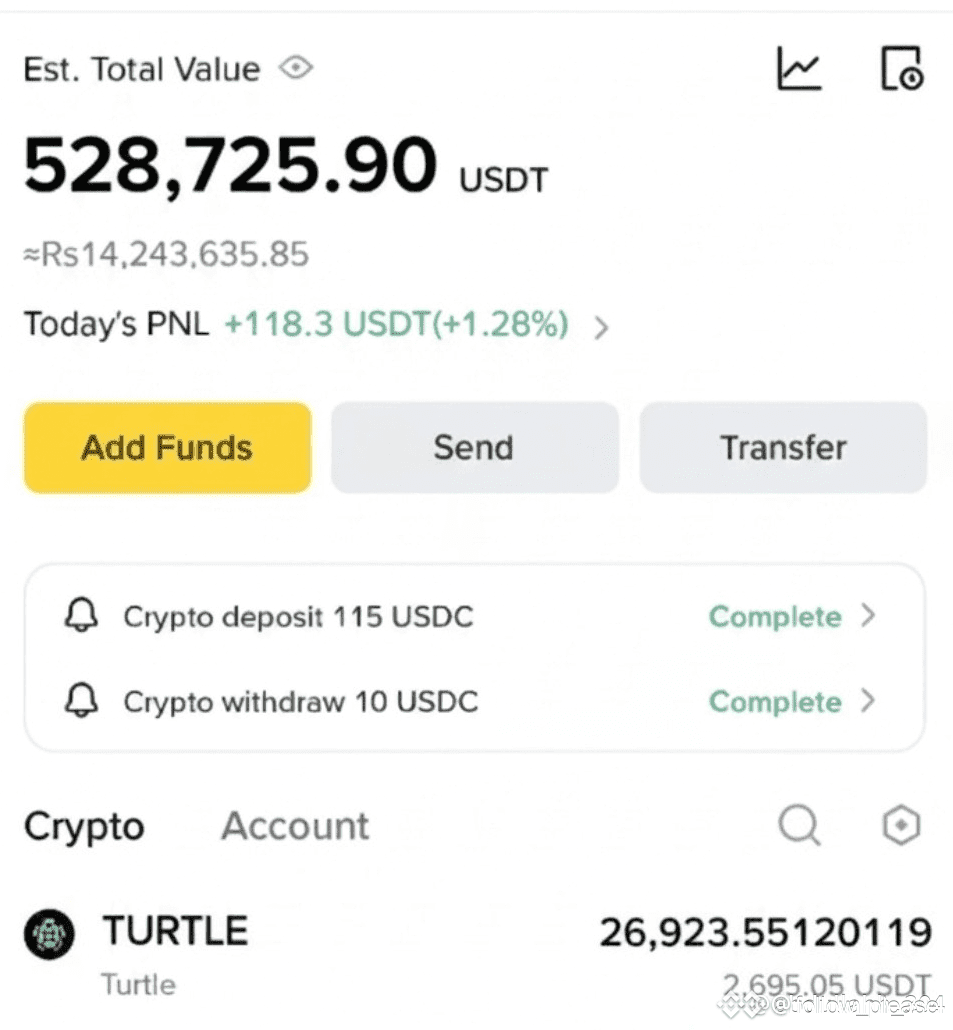The image size is (953, 1030).
Task: Expand the 10 USDC withdraw Complete chevron
Action: pyautogui.click(x=868, y=701)
